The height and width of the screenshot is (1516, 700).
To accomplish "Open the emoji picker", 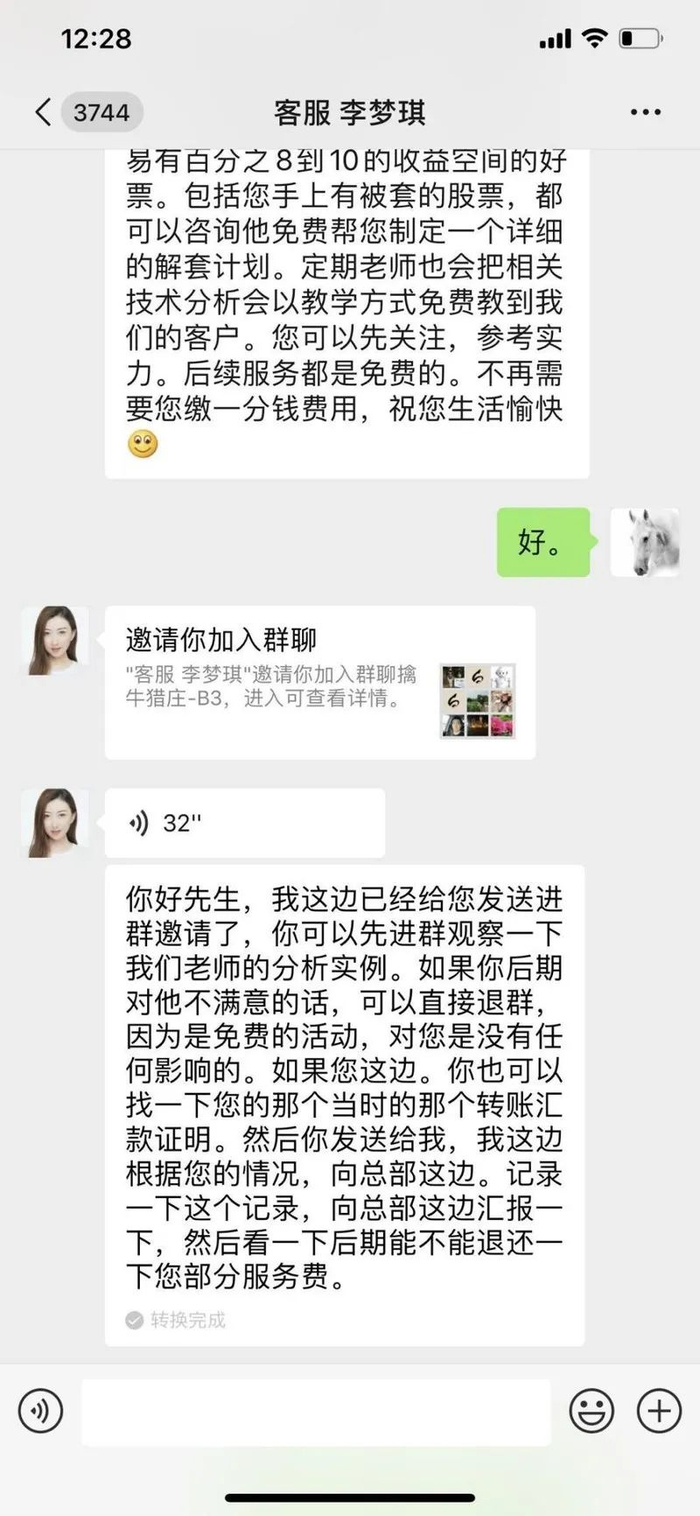I will (592, 1411).
